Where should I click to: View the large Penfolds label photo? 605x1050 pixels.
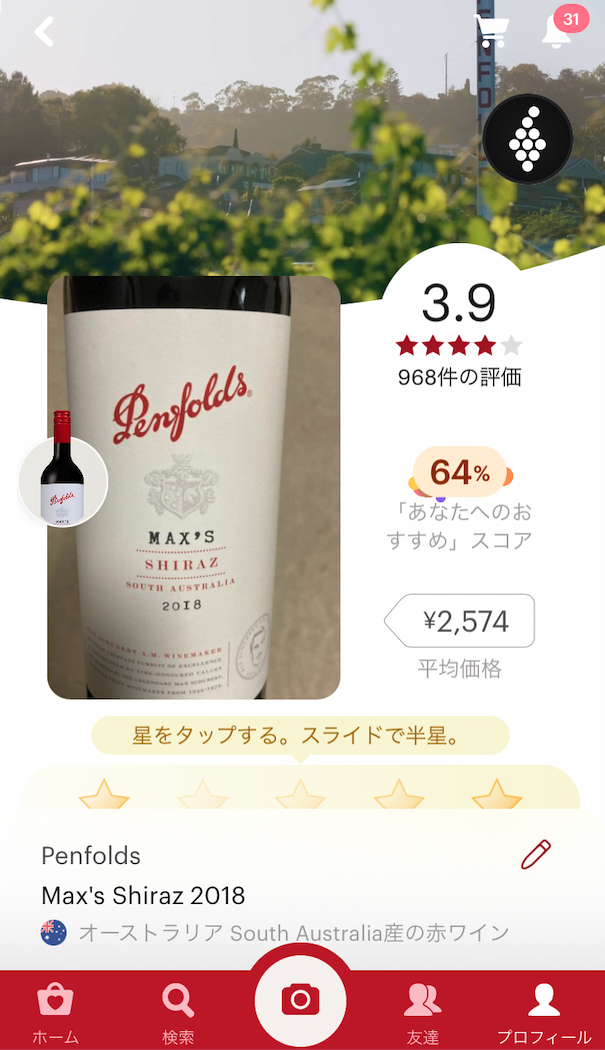point(195,487)
